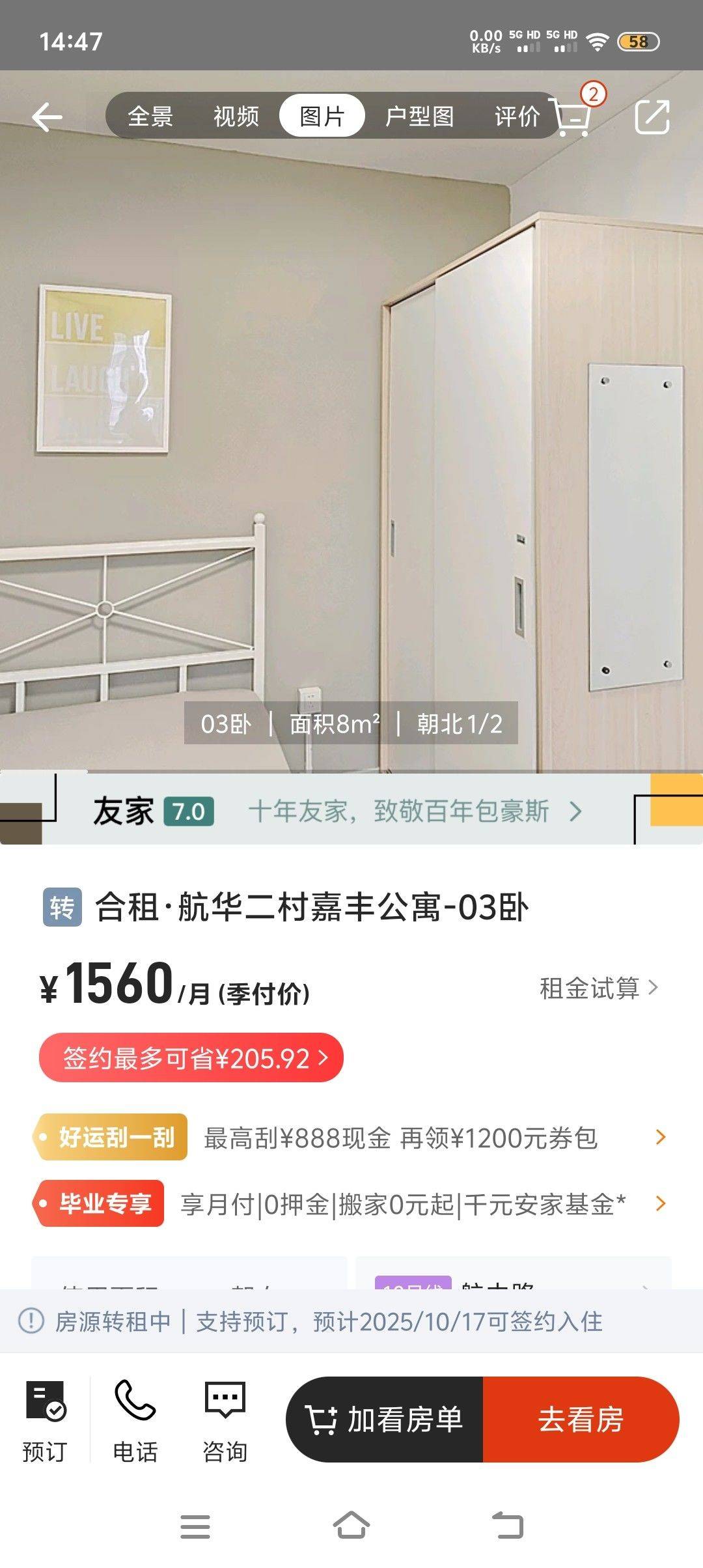Tap the 签约最多可省¥205.92 savings badge

click(191, 1058)
